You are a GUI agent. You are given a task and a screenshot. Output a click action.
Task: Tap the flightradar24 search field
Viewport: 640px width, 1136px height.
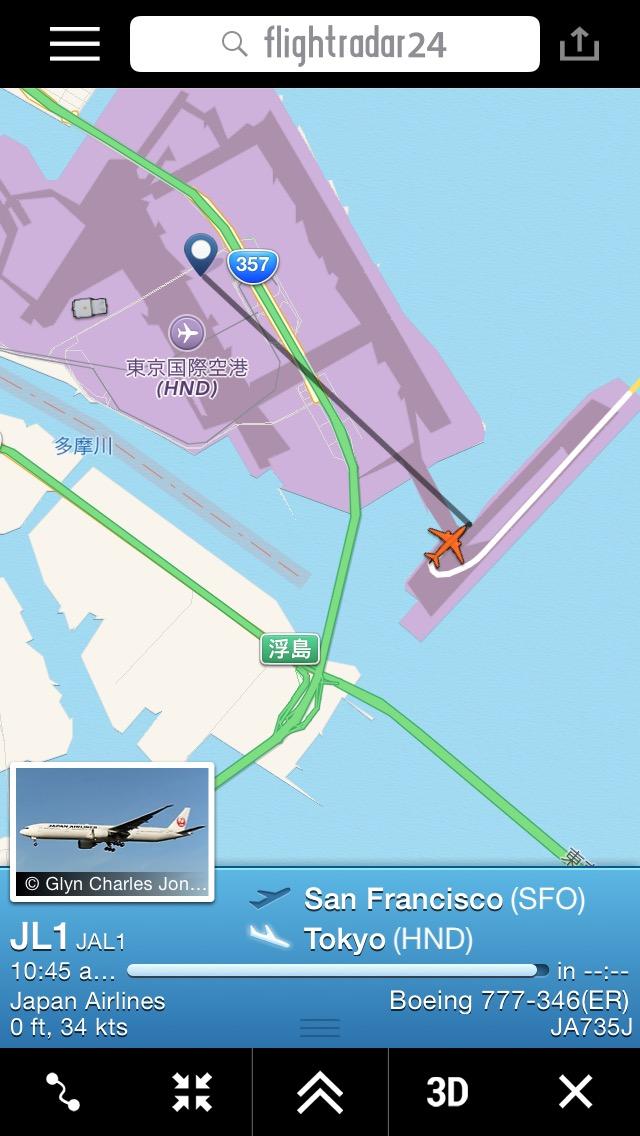pos(334,44)
